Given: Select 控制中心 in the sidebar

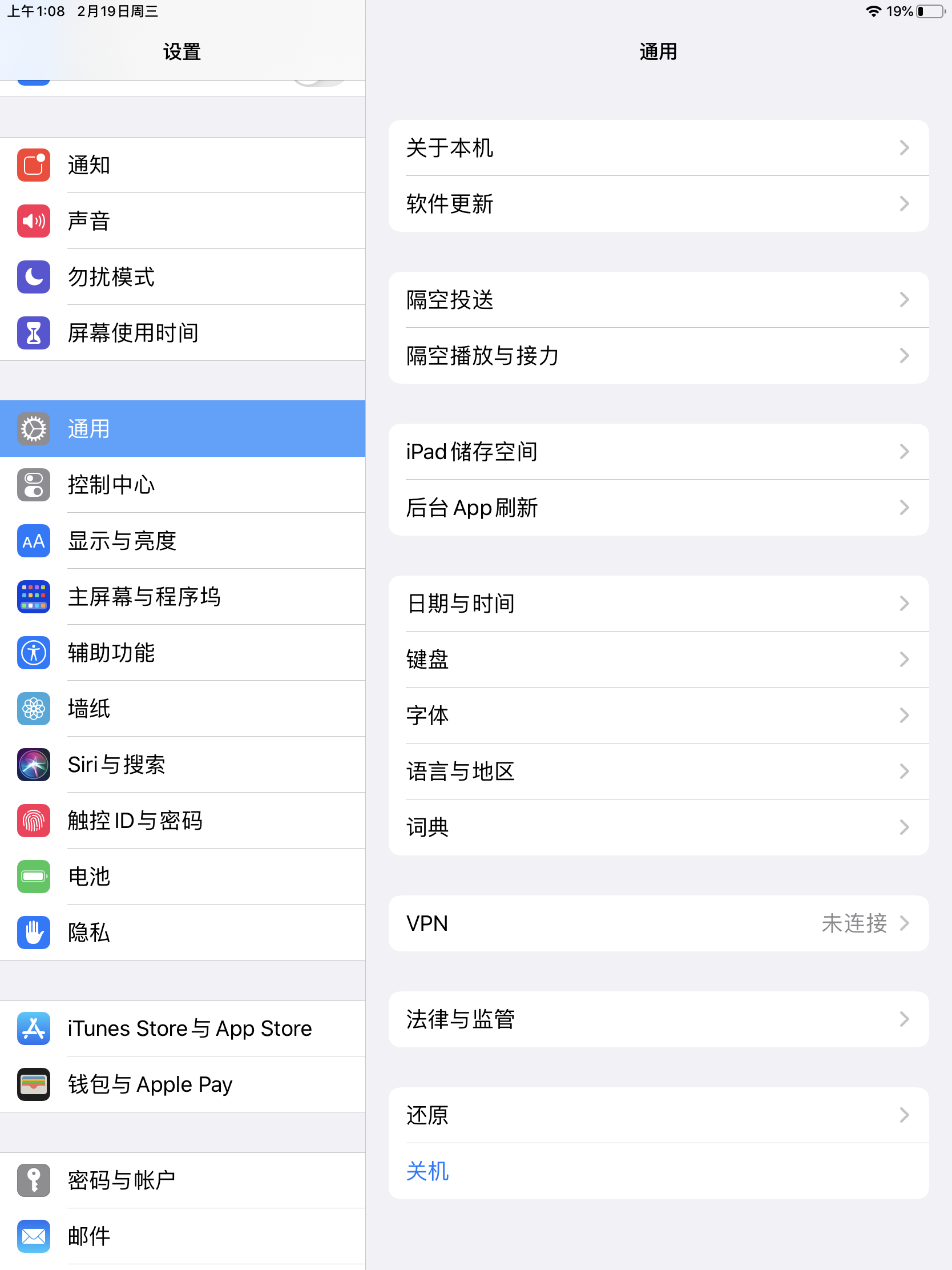Looking at the screenshot, I should click(183, 485).
